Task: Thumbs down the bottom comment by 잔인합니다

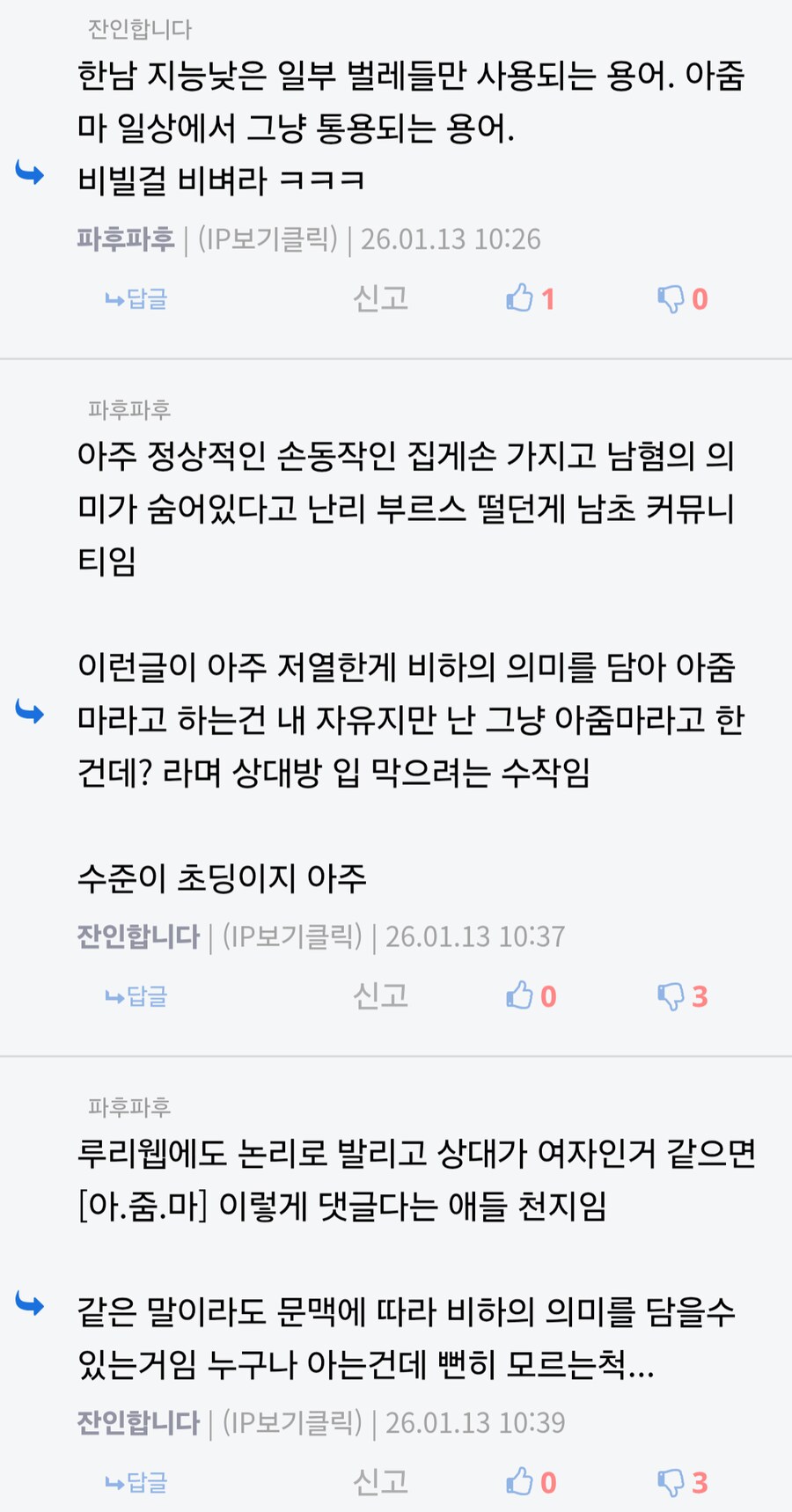Action: coord(673,1482)
